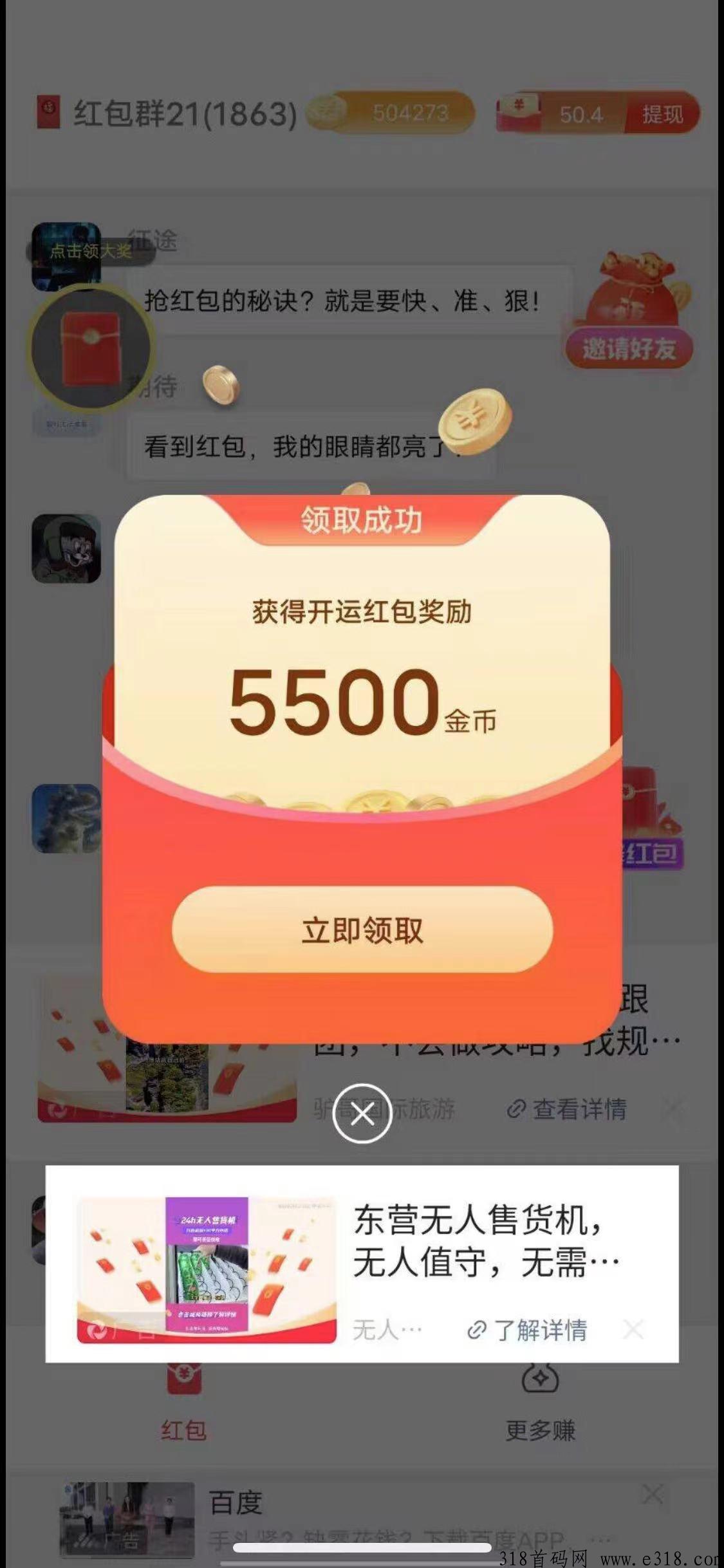Dismiss the 东营无人售货机 ad banner
Screen dimensions: 724x1568
pos(633,1329)
